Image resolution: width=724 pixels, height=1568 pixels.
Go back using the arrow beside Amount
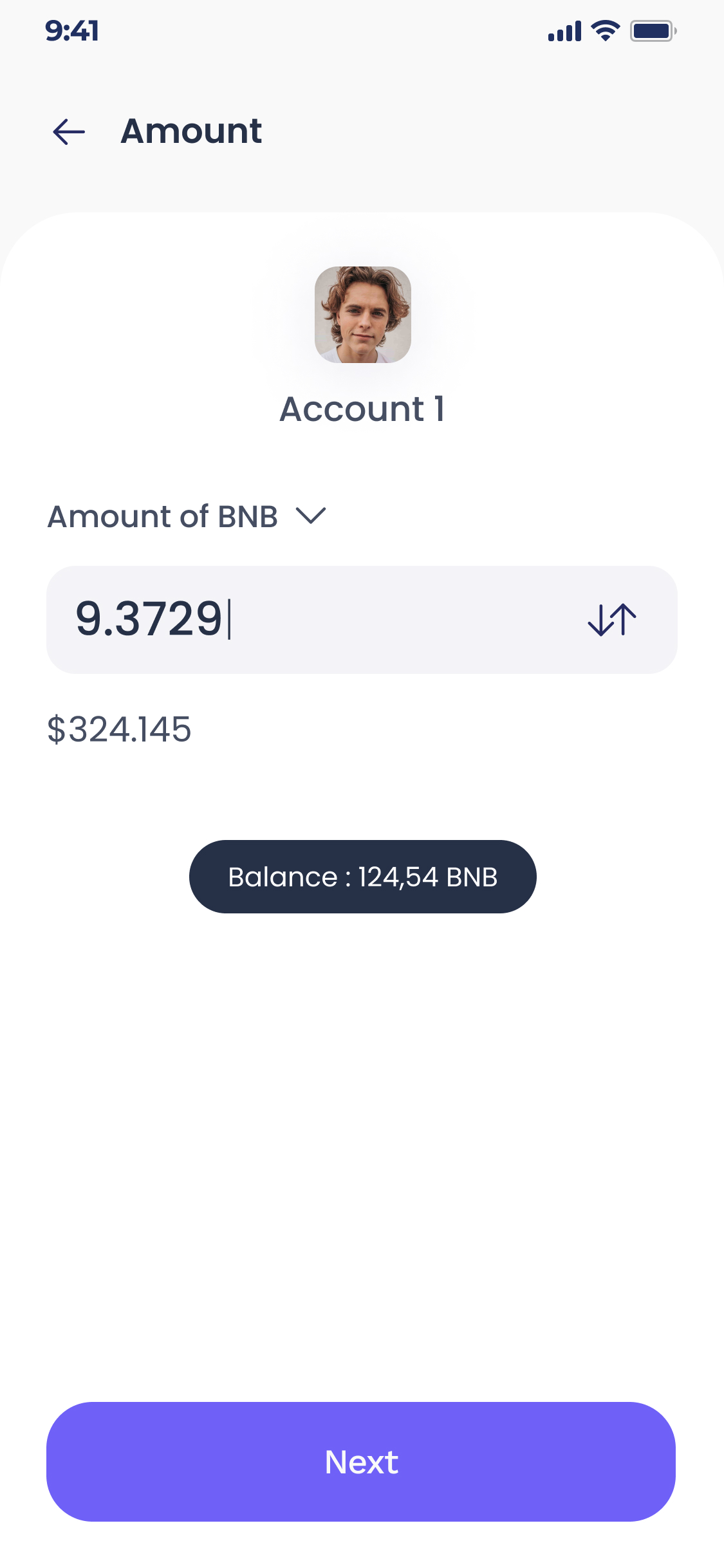tap(69, 132)
